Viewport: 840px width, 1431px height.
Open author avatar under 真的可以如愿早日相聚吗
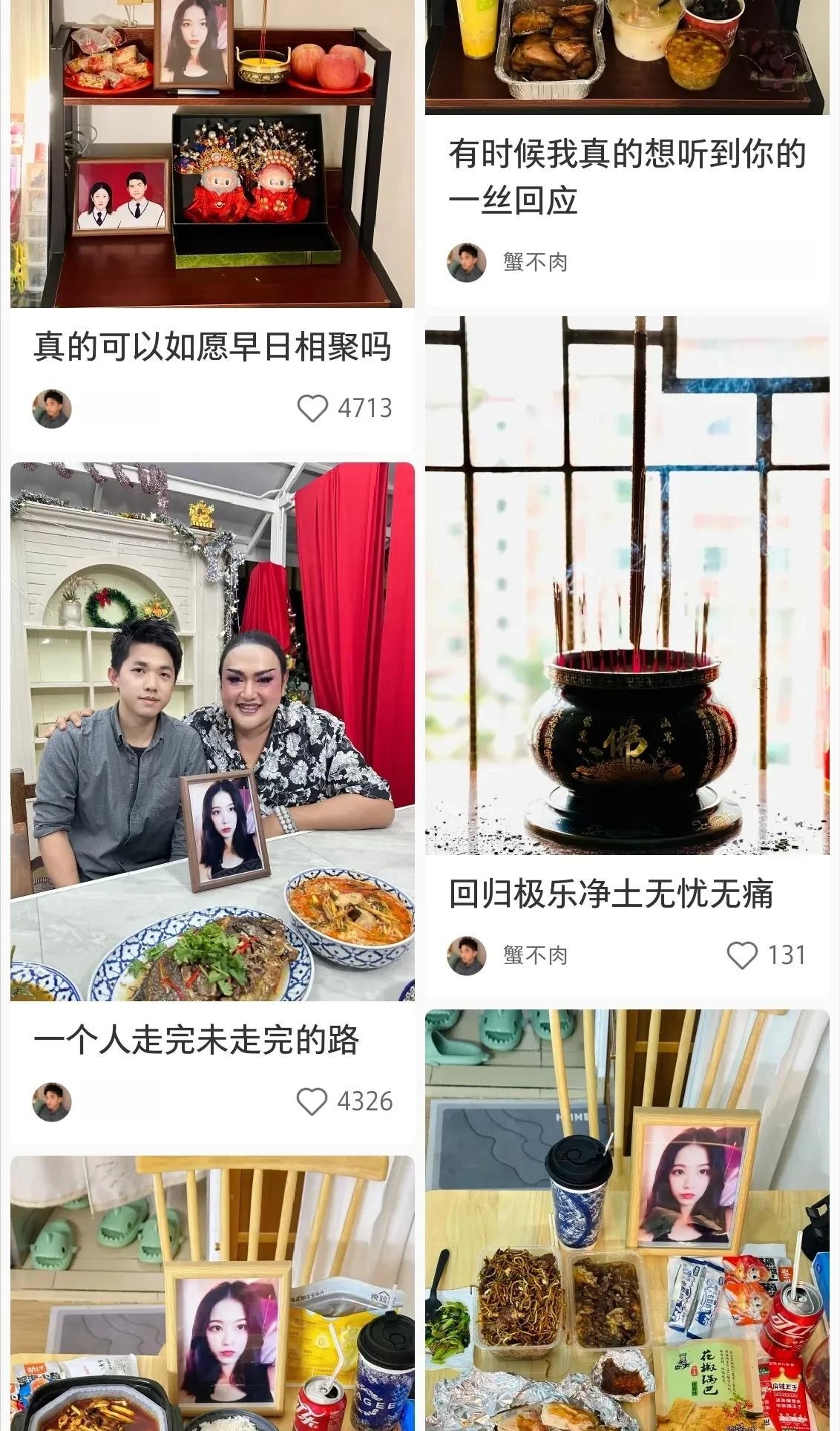click(52, 408)
